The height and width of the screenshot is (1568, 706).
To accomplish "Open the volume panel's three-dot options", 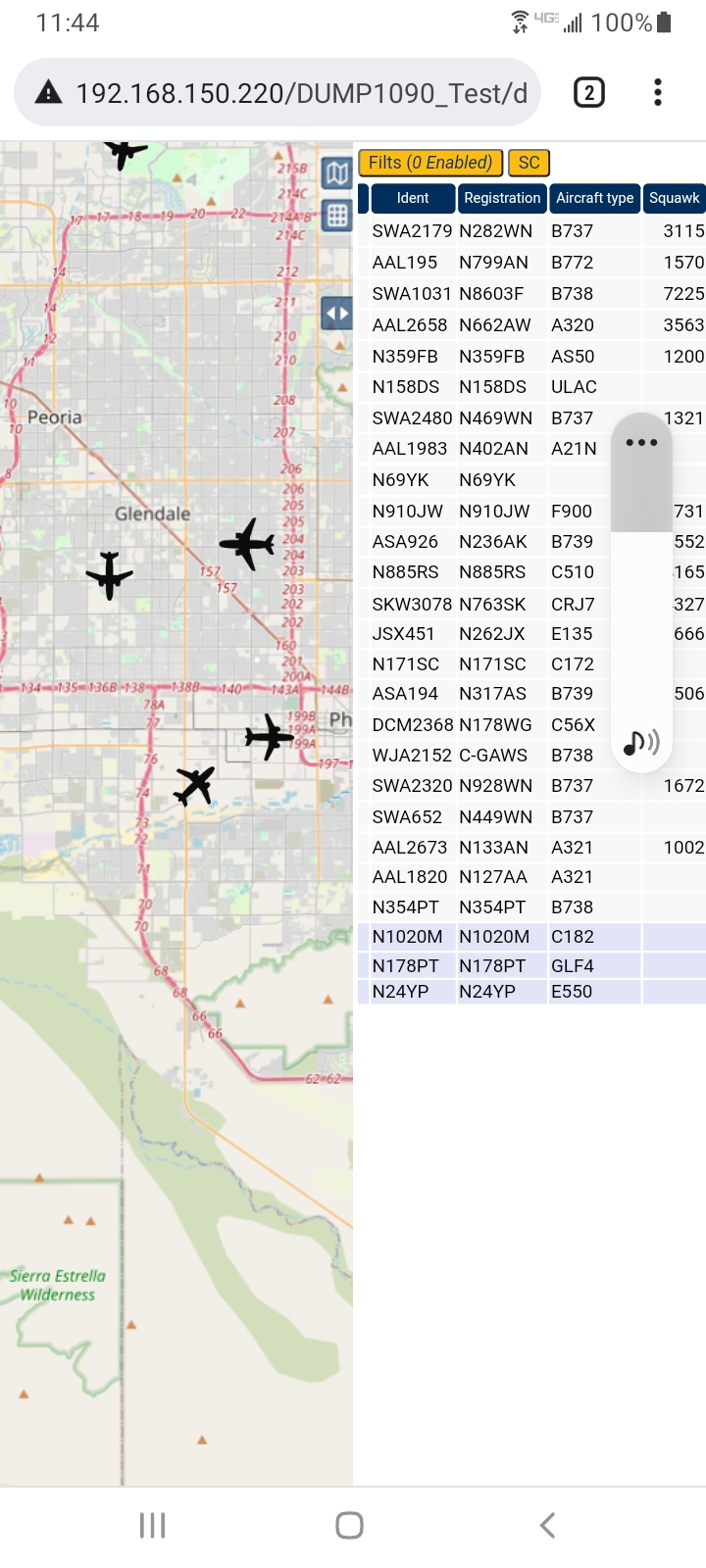I will (641, 443).
